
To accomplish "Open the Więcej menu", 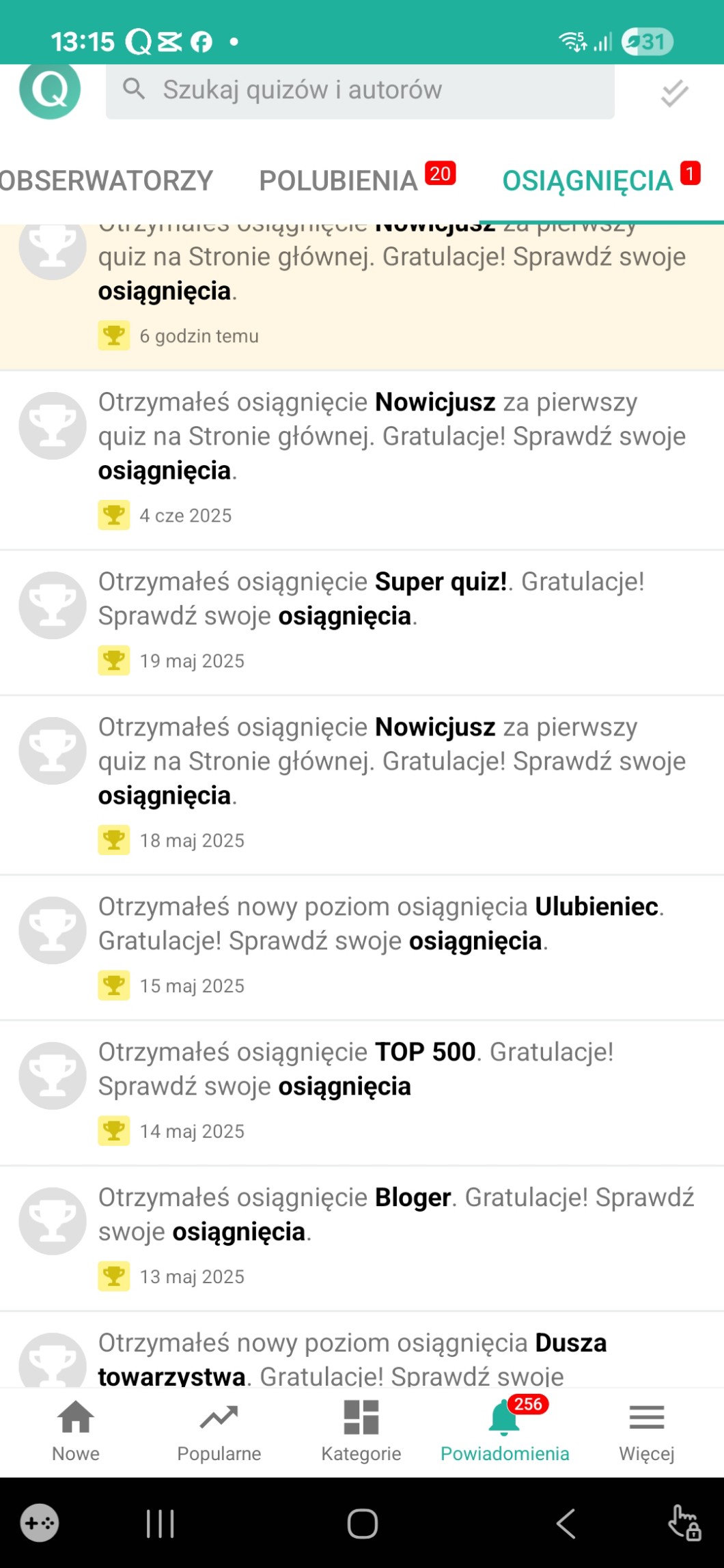I will click(x=647, y=1430).
